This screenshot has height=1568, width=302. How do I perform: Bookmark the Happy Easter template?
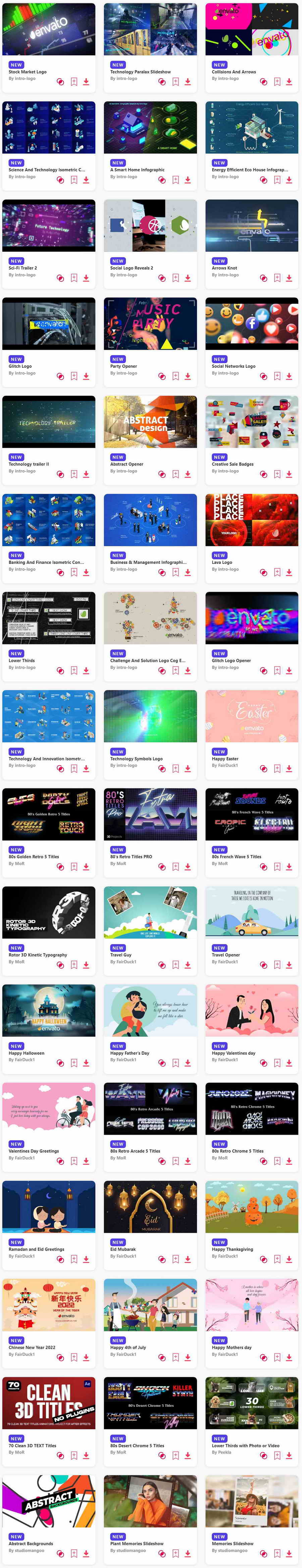coord(277,769)
